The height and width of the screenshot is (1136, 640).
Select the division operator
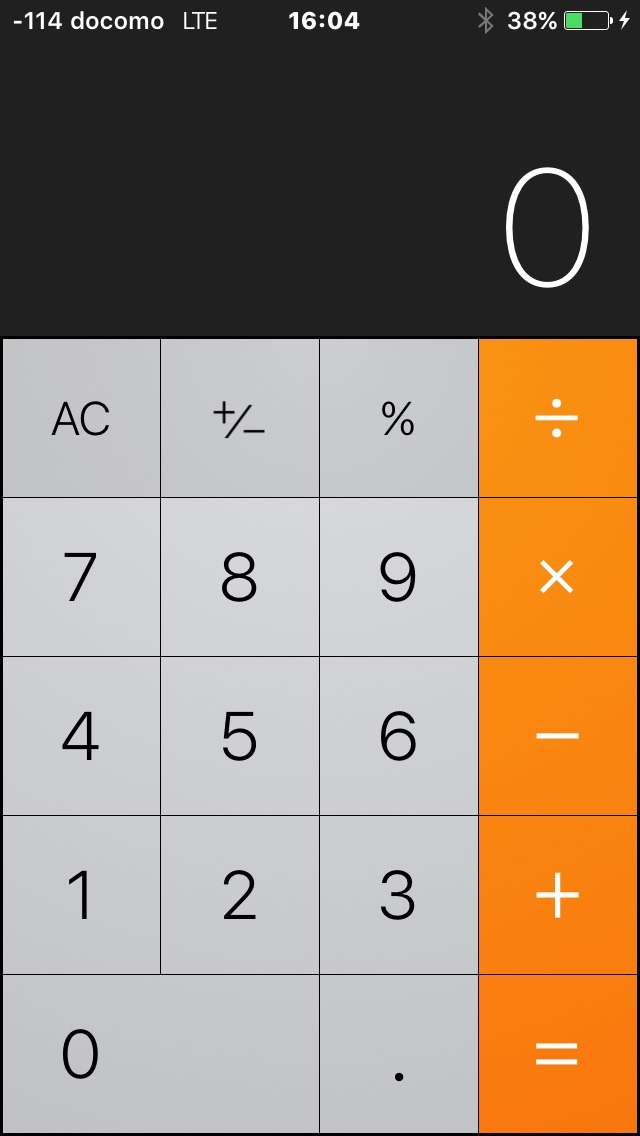pos(558,418)
